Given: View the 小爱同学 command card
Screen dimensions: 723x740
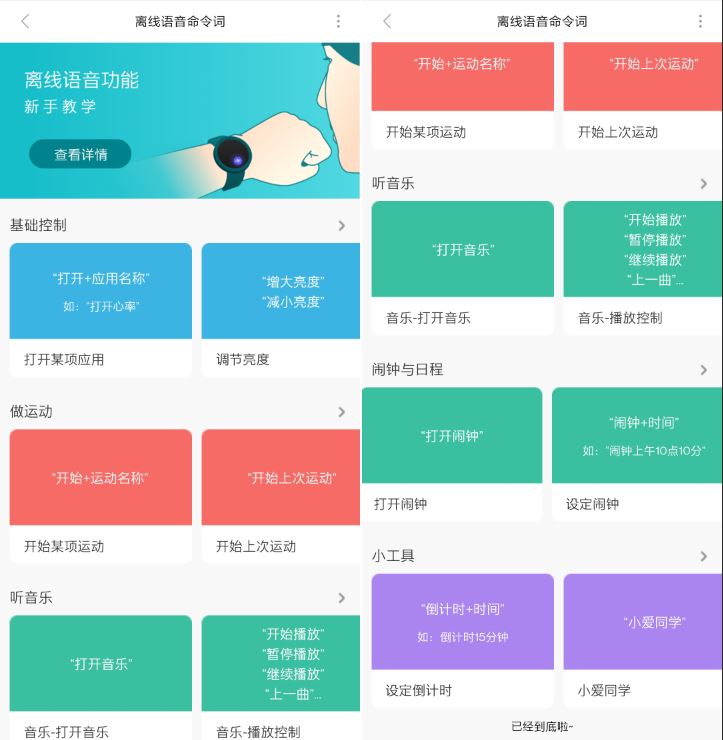Looking at the screenshot, I should (643, 639).
